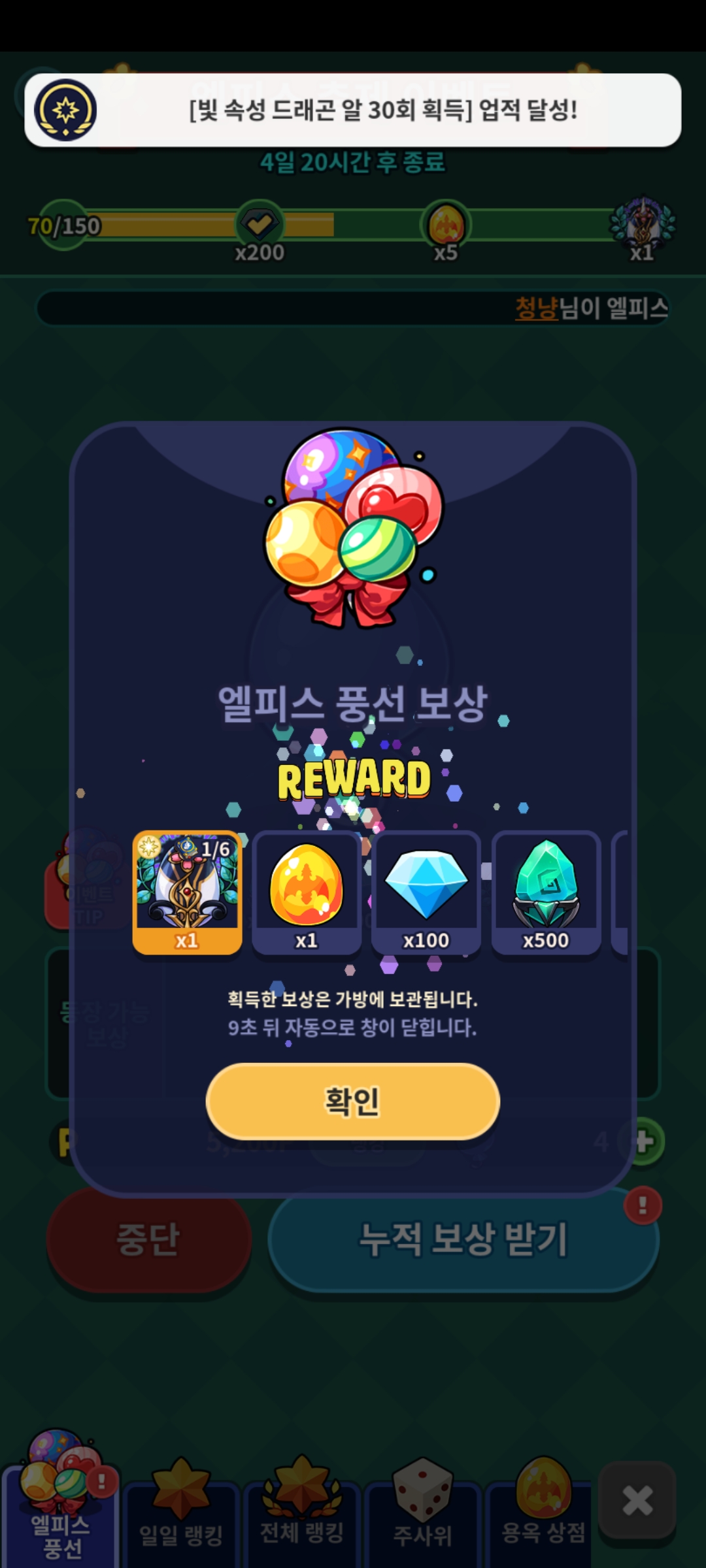
Task: Close the event screen with X
Action: [x=637, y=1500]
